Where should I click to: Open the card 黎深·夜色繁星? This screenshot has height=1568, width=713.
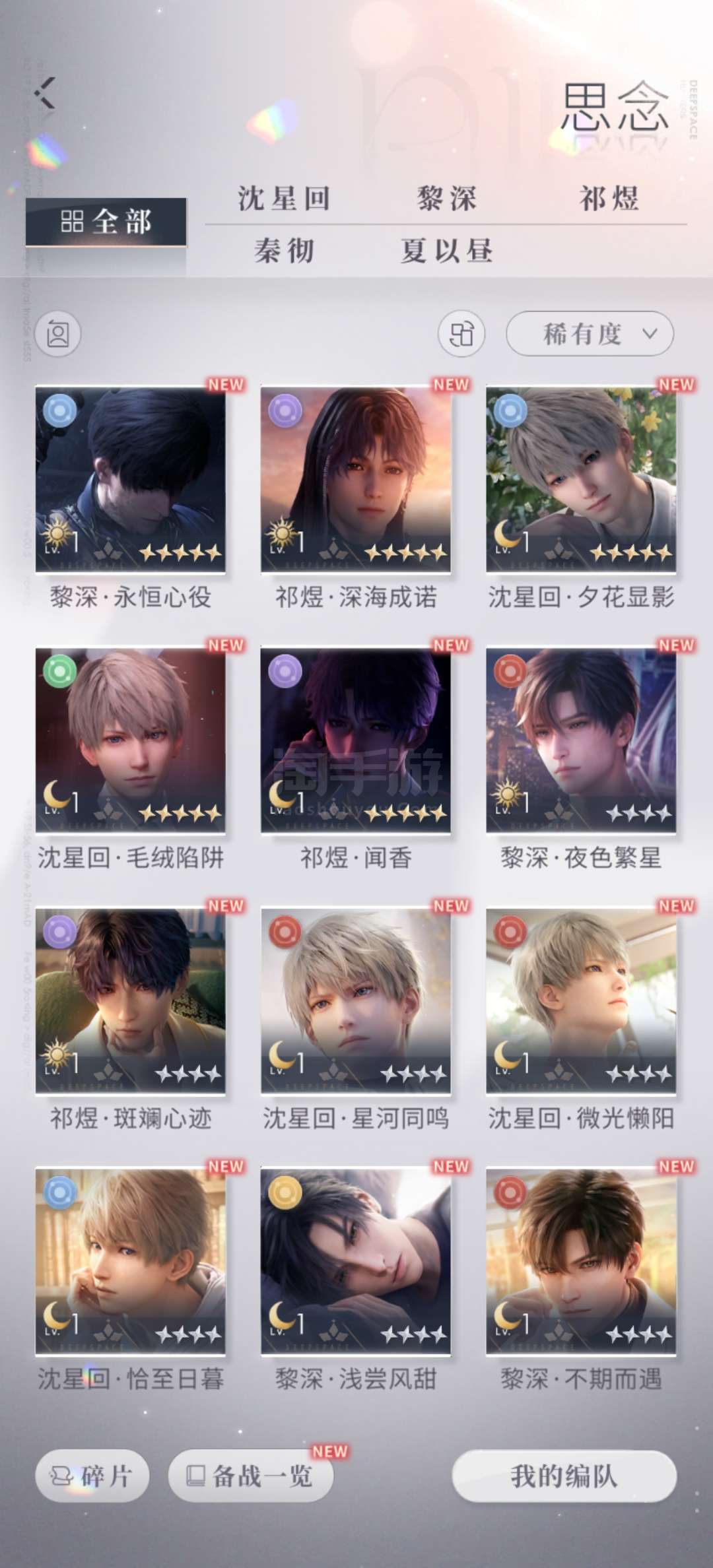point(581,740)
